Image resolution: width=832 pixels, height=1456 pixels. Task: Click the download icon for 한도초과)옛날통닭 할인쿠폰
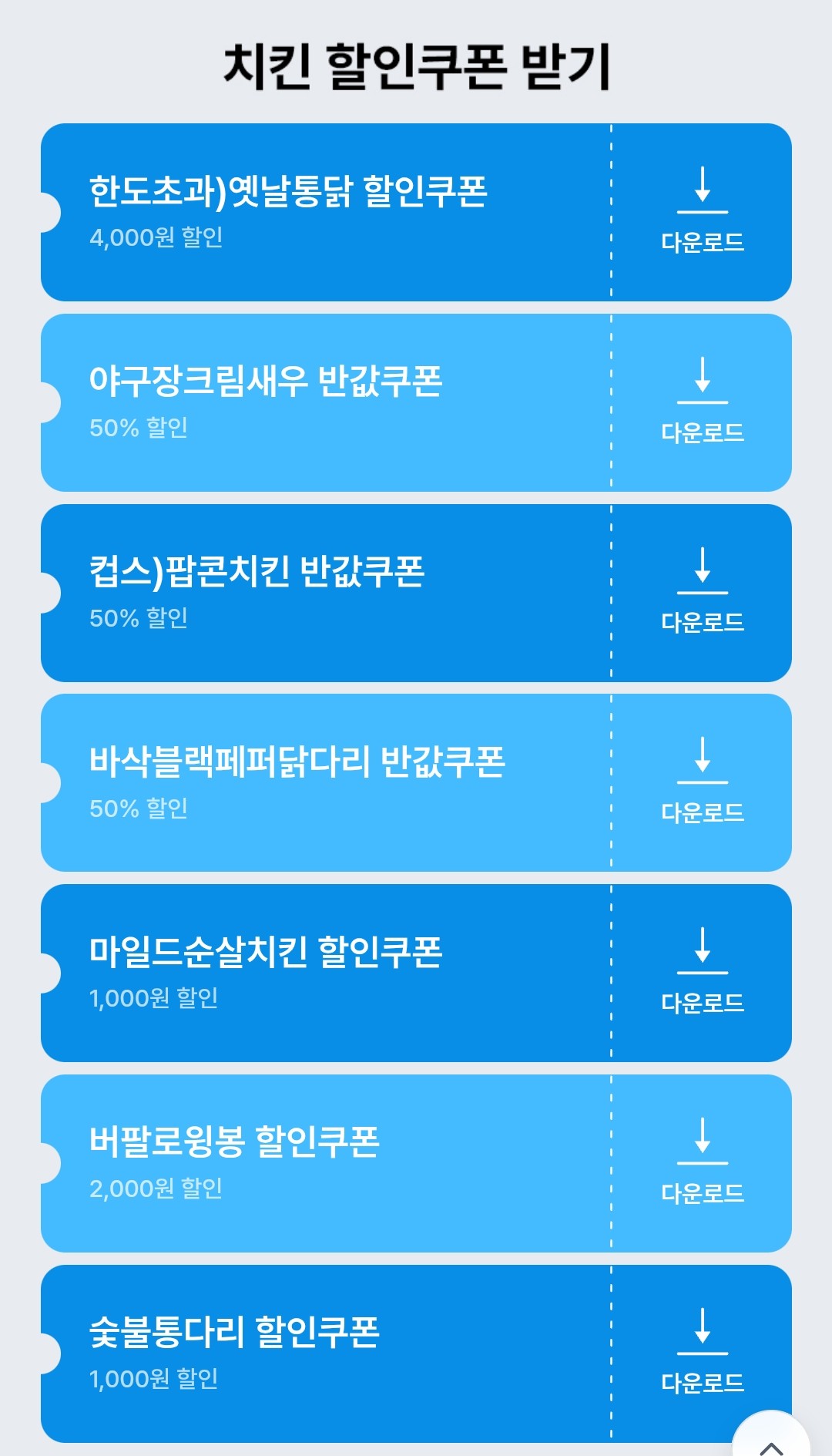tap(702, 191)
